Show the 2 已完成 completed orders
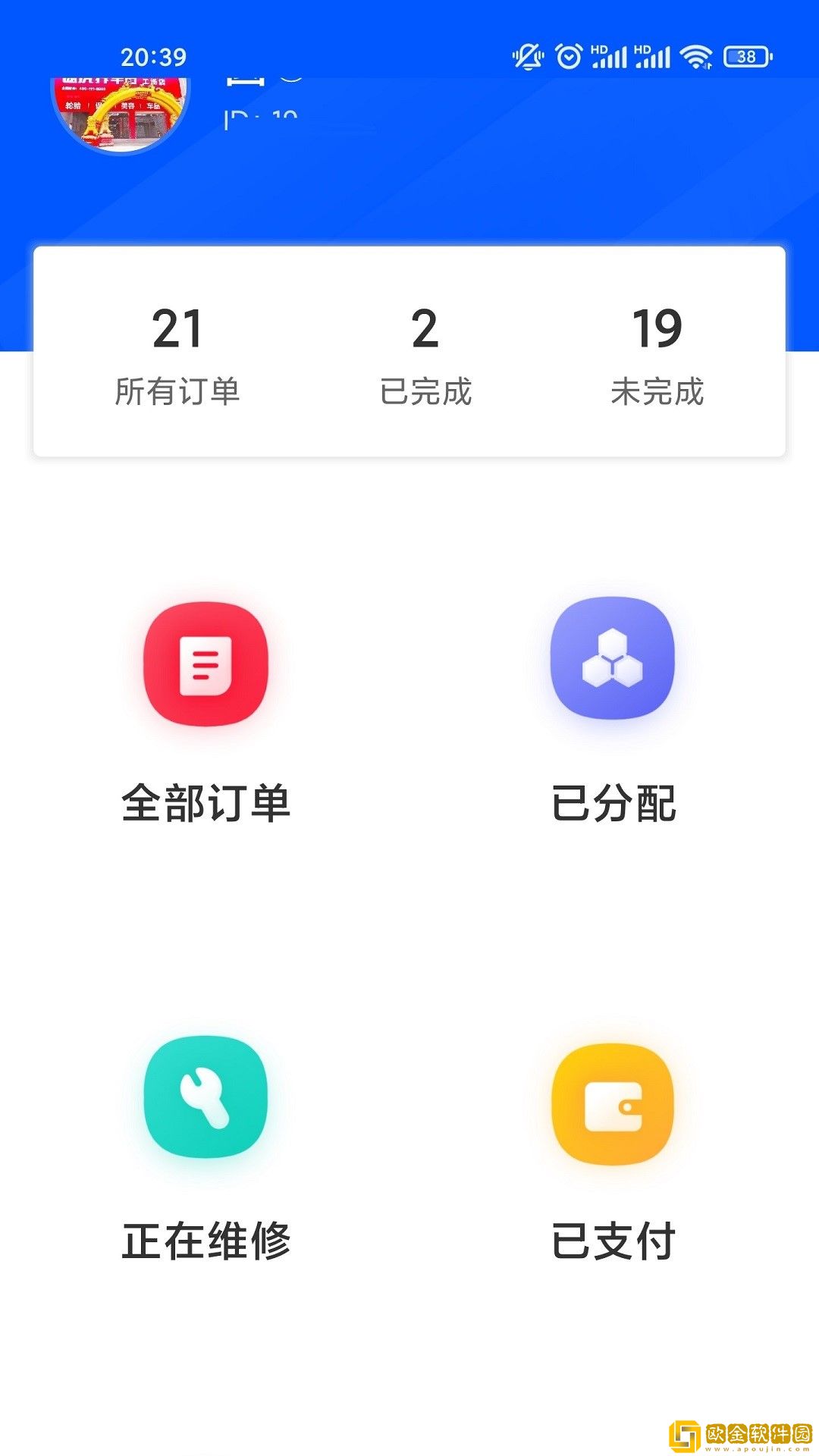819x1456 pixels. [x=425, y=354]
